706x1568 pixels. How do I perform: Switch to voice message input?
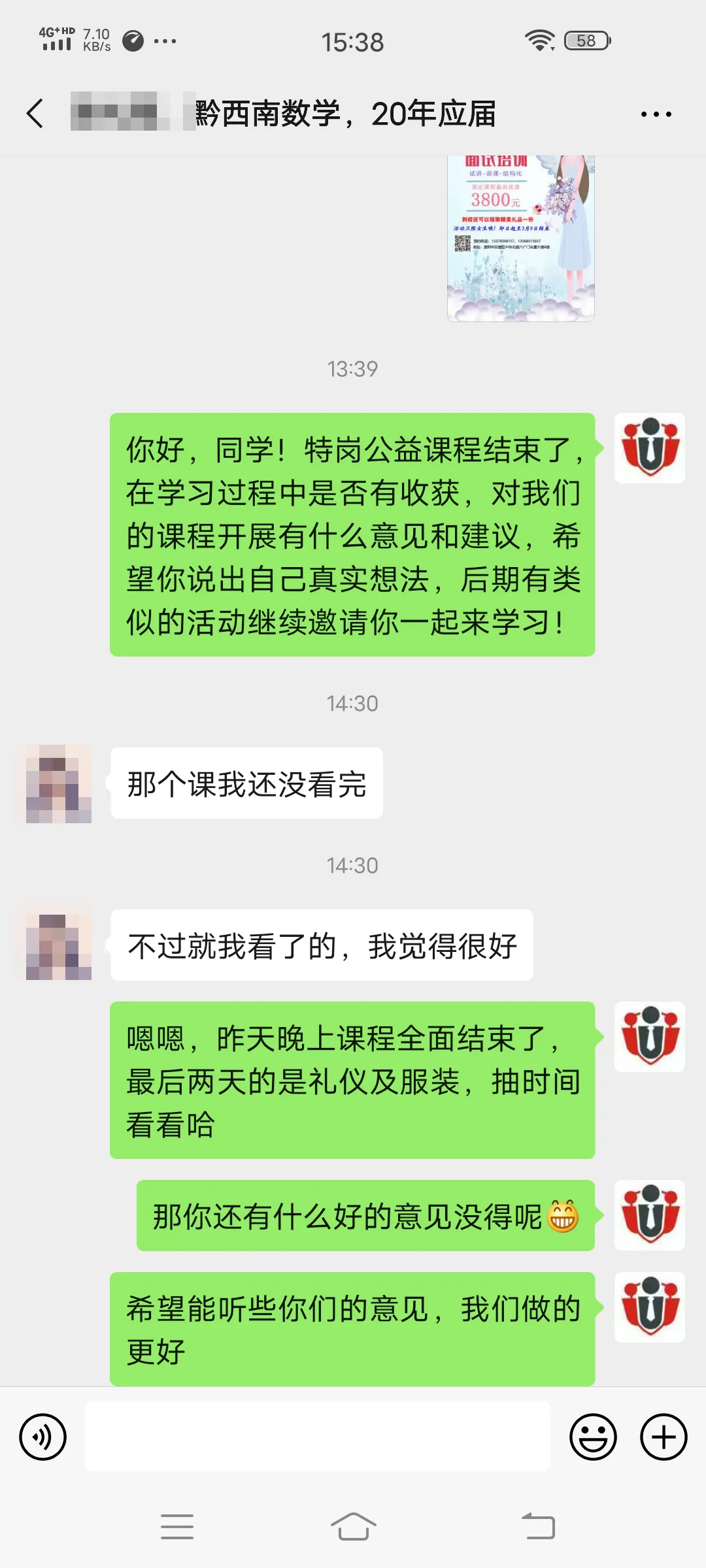tap(43, 1437)
